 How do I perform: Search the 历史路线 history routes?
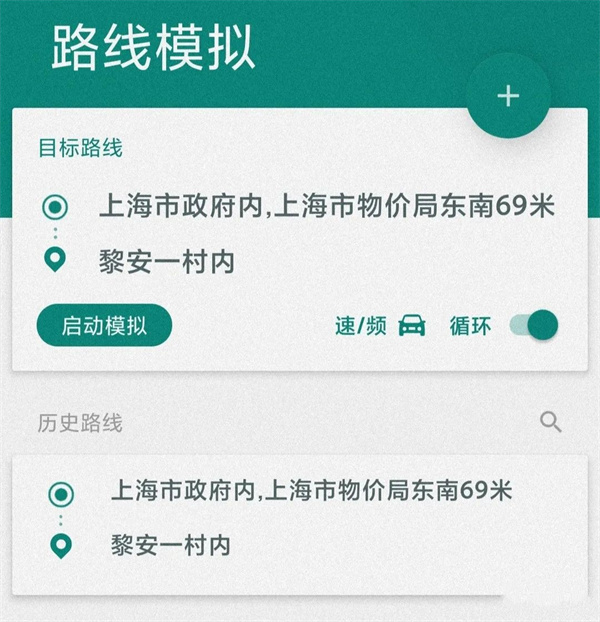click(x=551, y=422)
